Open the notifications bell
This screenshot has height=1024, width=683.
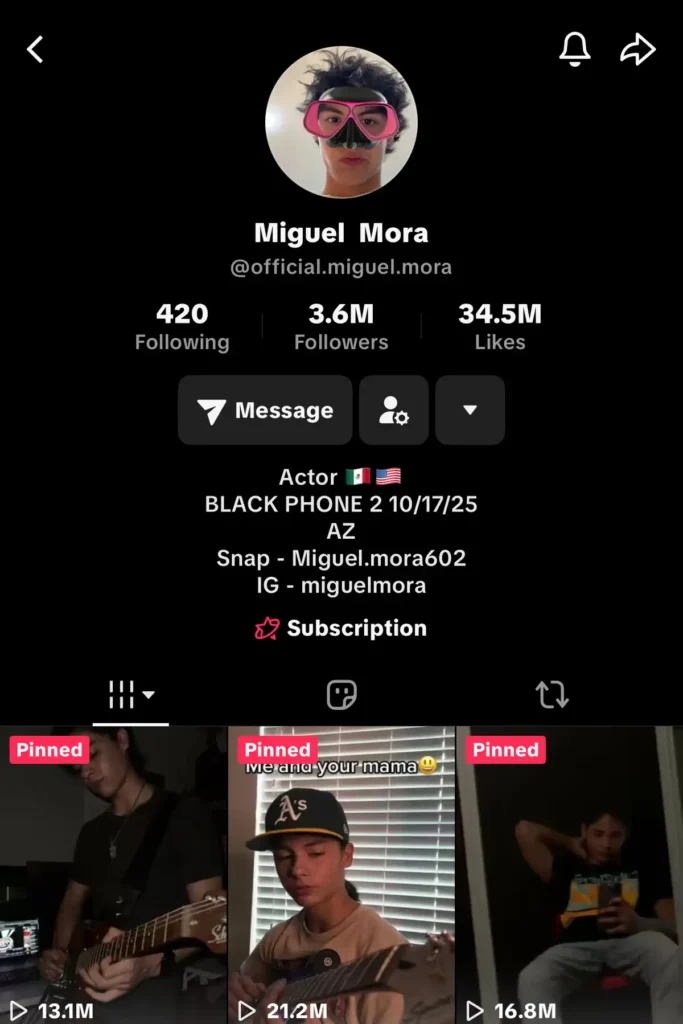[574, 49]
